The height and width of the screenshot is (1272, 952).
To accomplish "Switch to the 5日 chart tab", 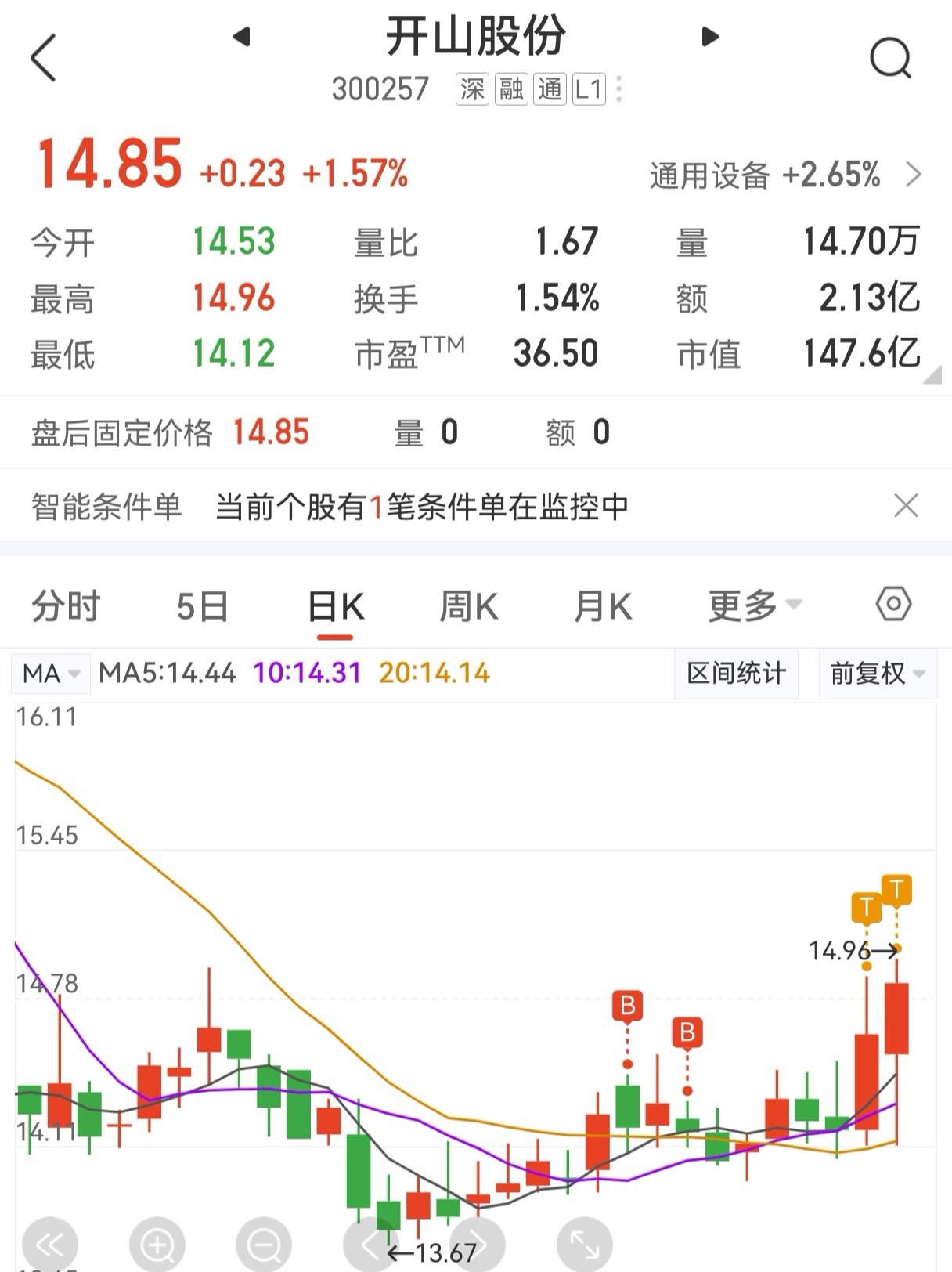I will point(202,607).
